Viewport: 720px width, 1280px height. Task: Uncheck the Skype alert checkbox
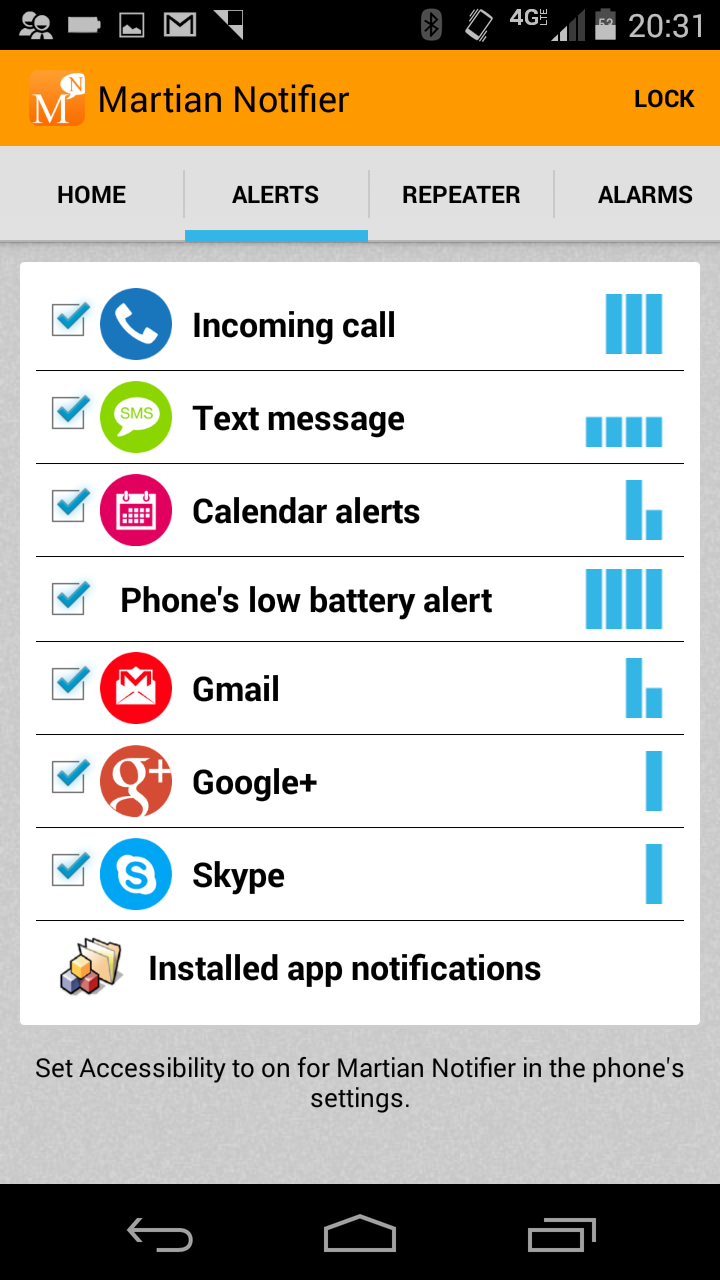pyautogui.click(x=70, y=870)
